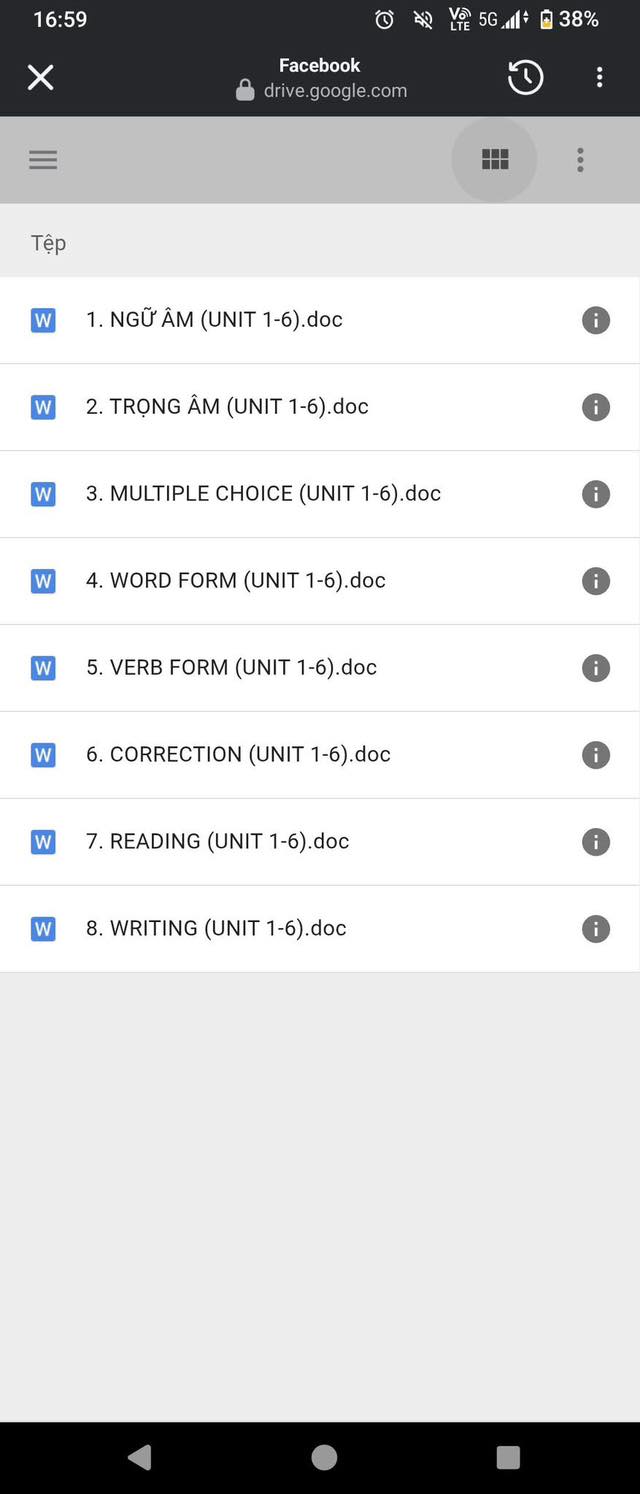Go back with system back button
This screenshot has width=640, height=1494.
coord(140,1457)
